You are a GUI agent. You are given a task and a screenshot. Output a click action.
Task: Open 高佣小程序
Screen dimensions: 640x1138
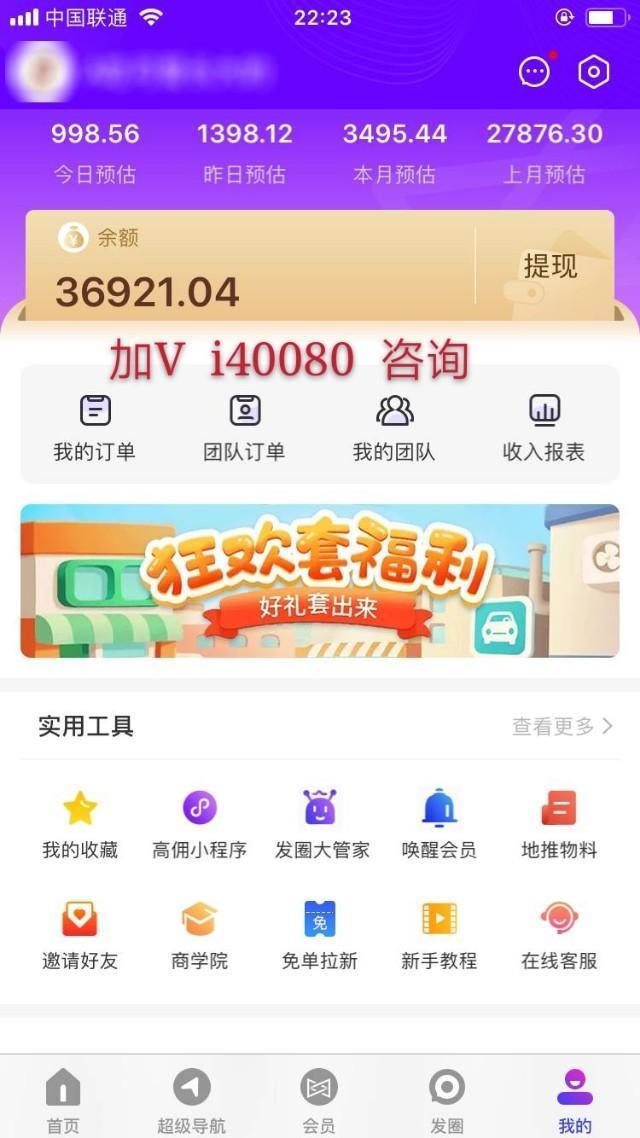click(x=200, y=825)
